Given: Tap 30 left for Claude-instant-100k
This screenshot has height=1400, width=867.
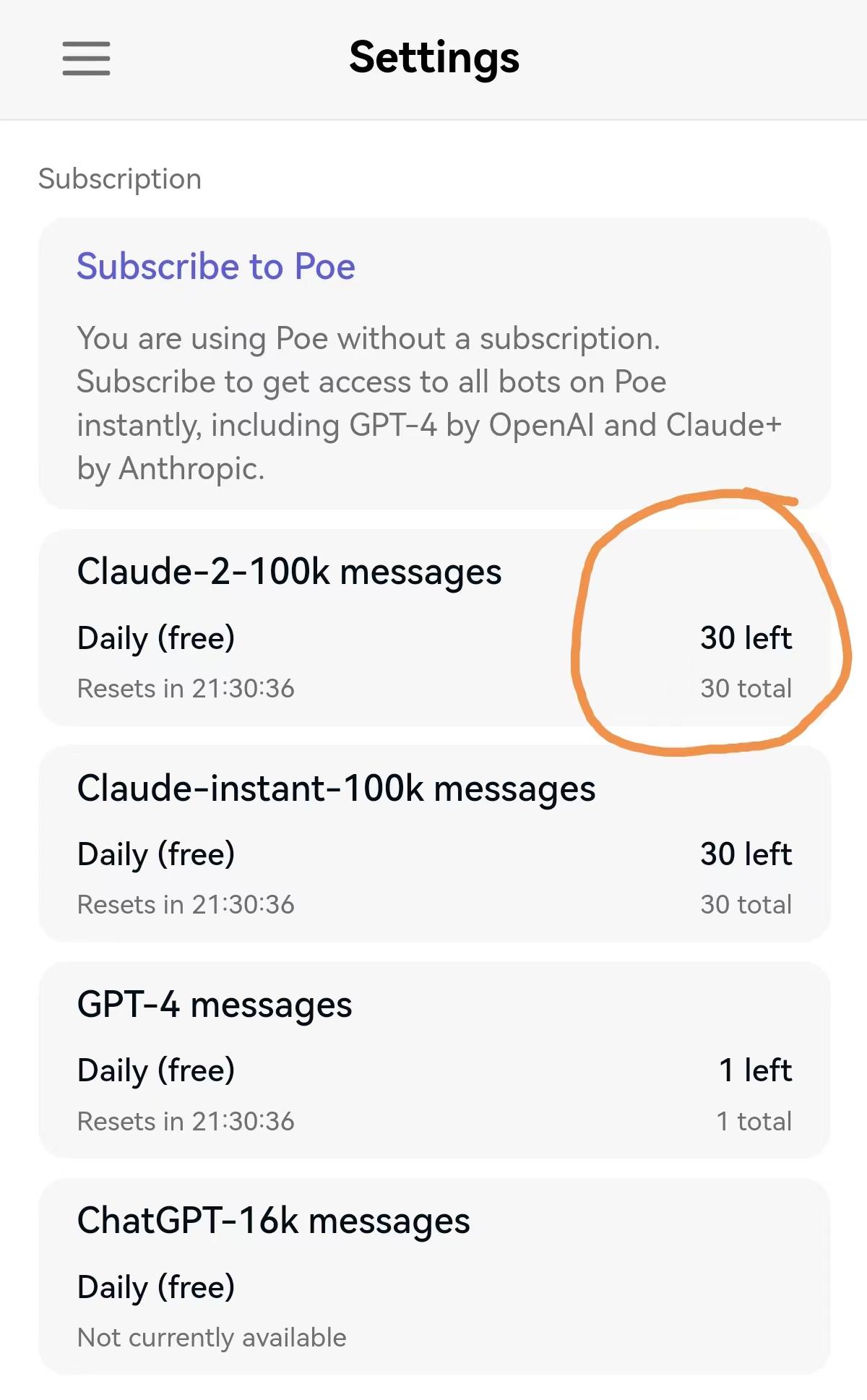Looking at the screenshot, I should pos(746,854).
